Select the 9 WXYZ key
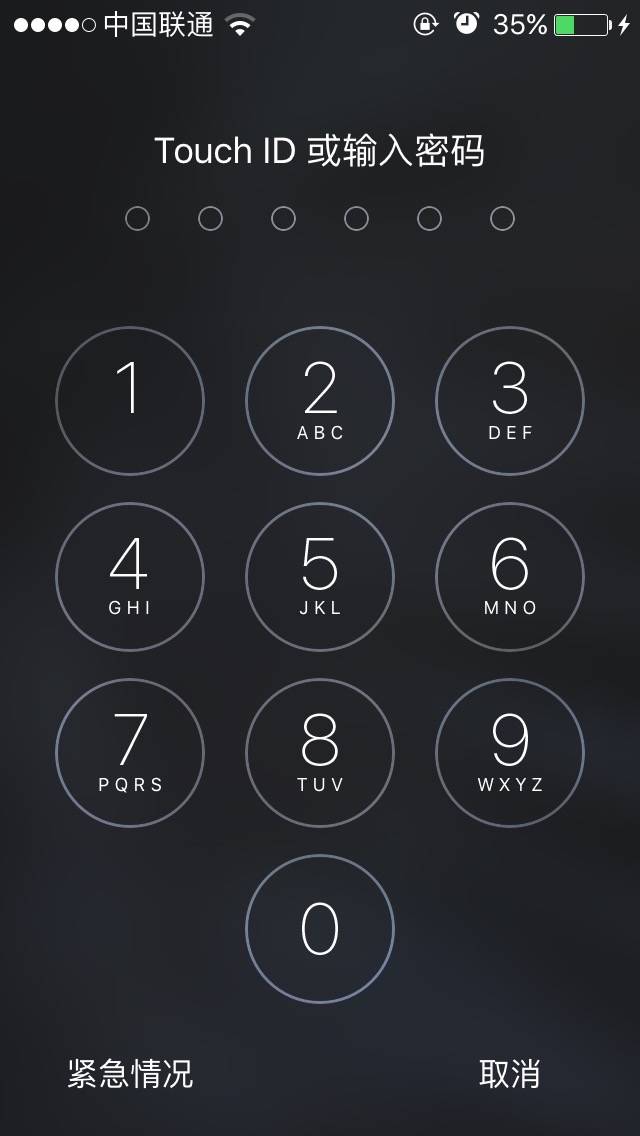Screen dimensions: 640x1136 pyautogui.click(x=510, y=753)
